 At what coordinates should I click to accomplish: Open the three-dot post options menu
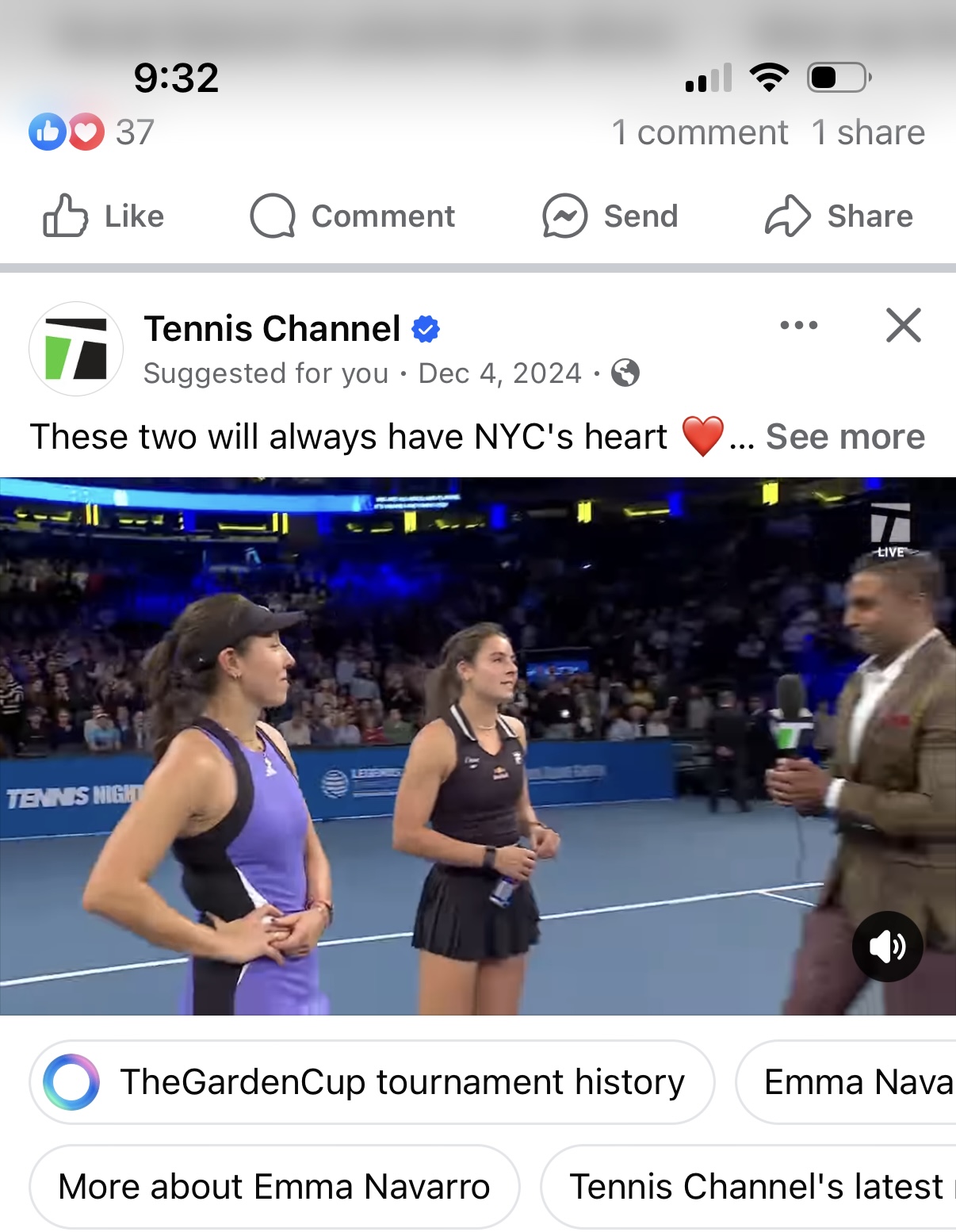coord(798,325)
